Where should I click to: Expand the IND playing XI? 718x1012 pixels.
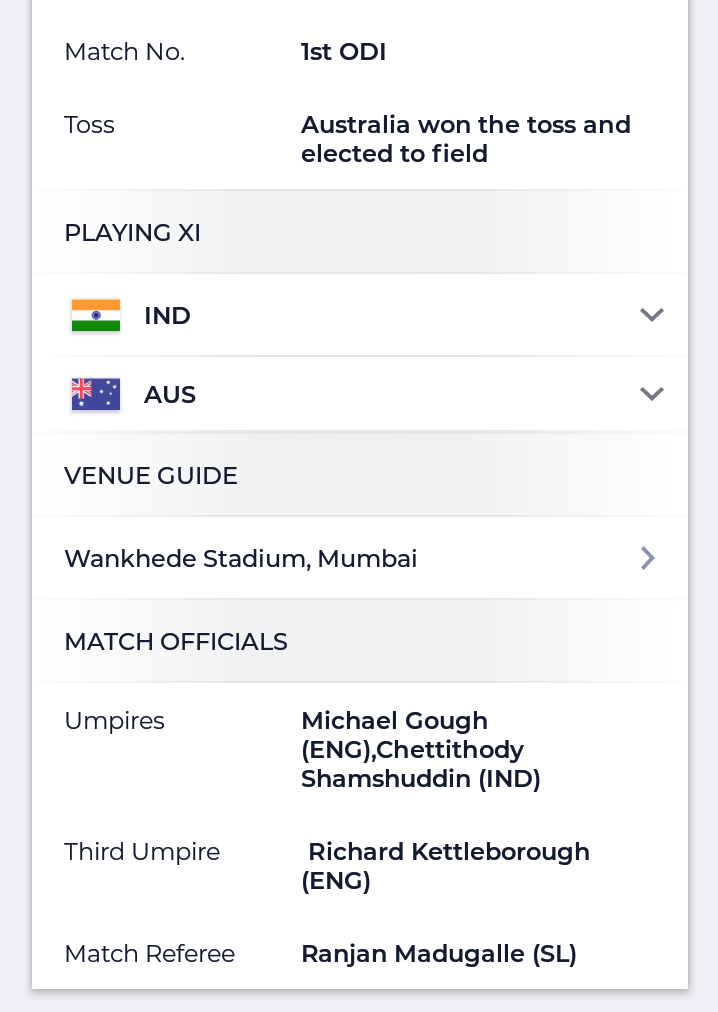tap(651, 316)
